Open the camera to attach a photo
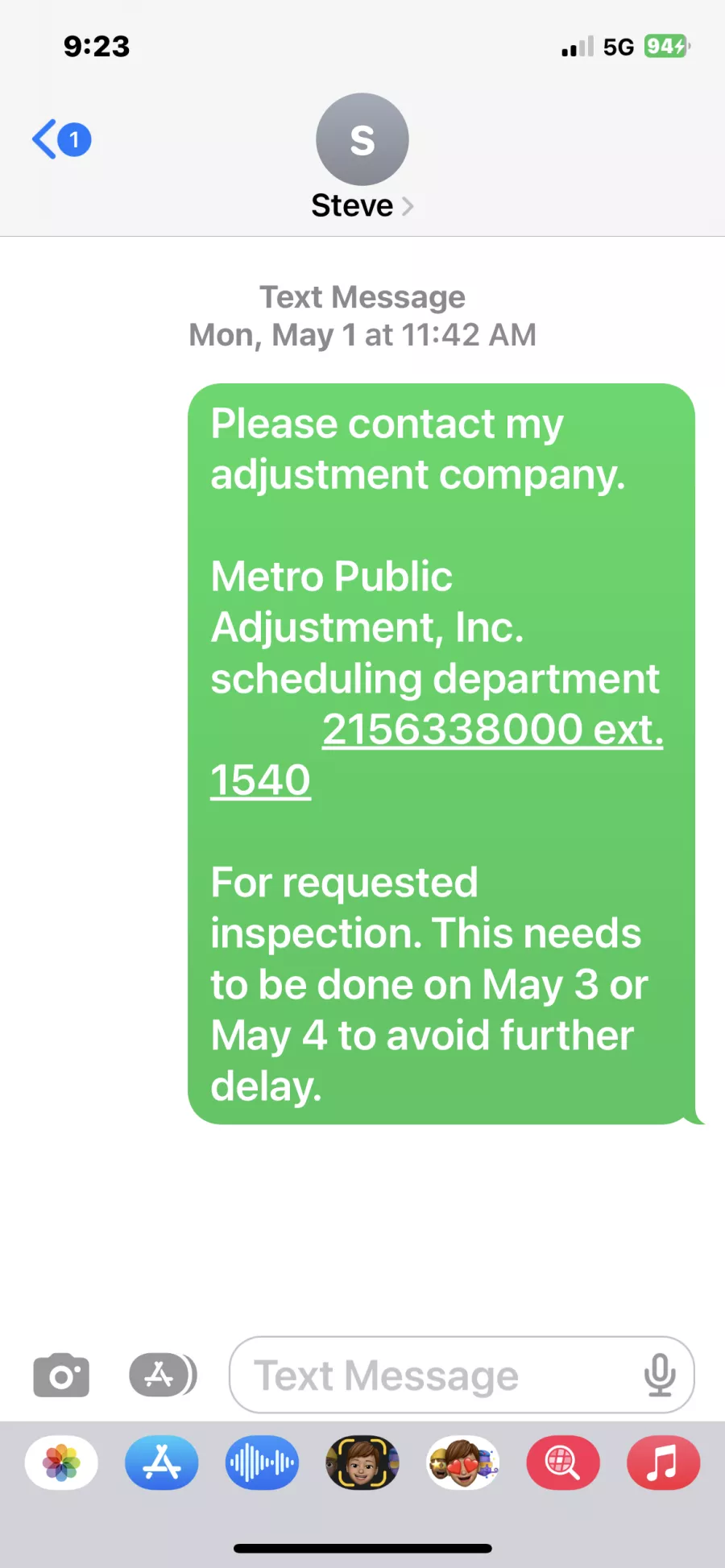725x1568 pixels. pos(61,1376)
